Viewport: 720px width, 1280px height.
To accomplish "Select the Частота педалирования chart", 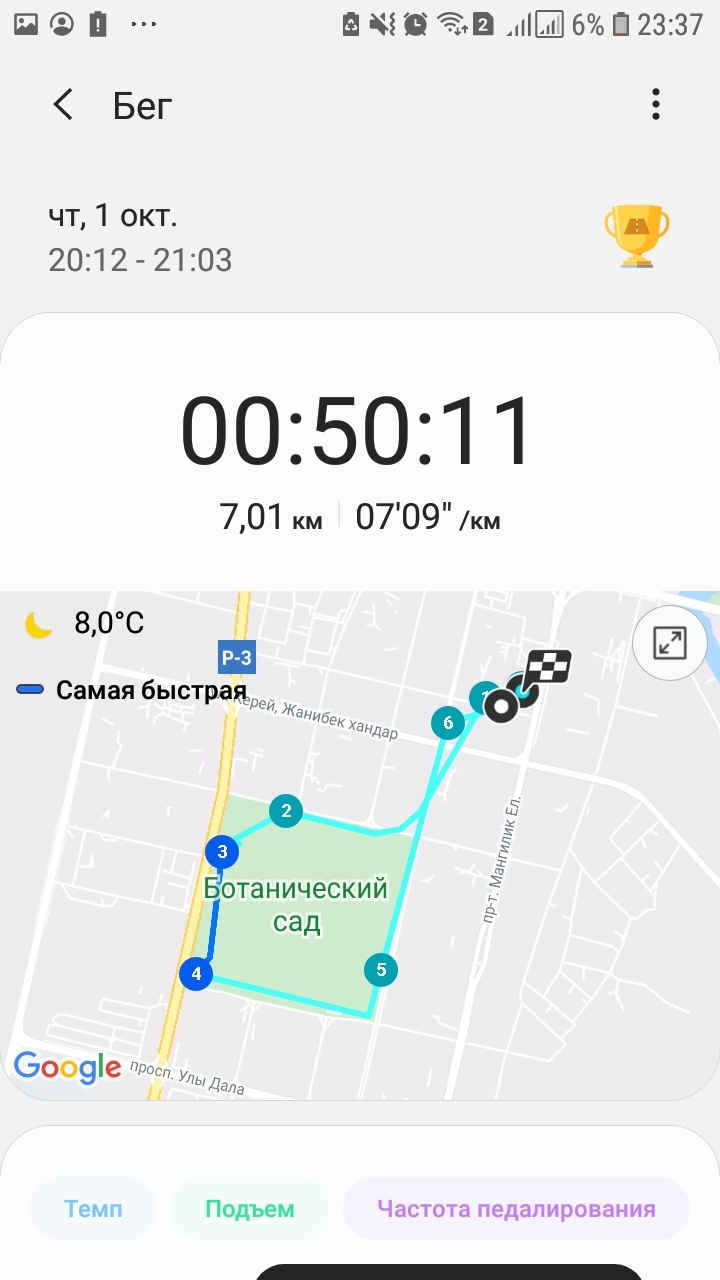I will coord(516,1208).
